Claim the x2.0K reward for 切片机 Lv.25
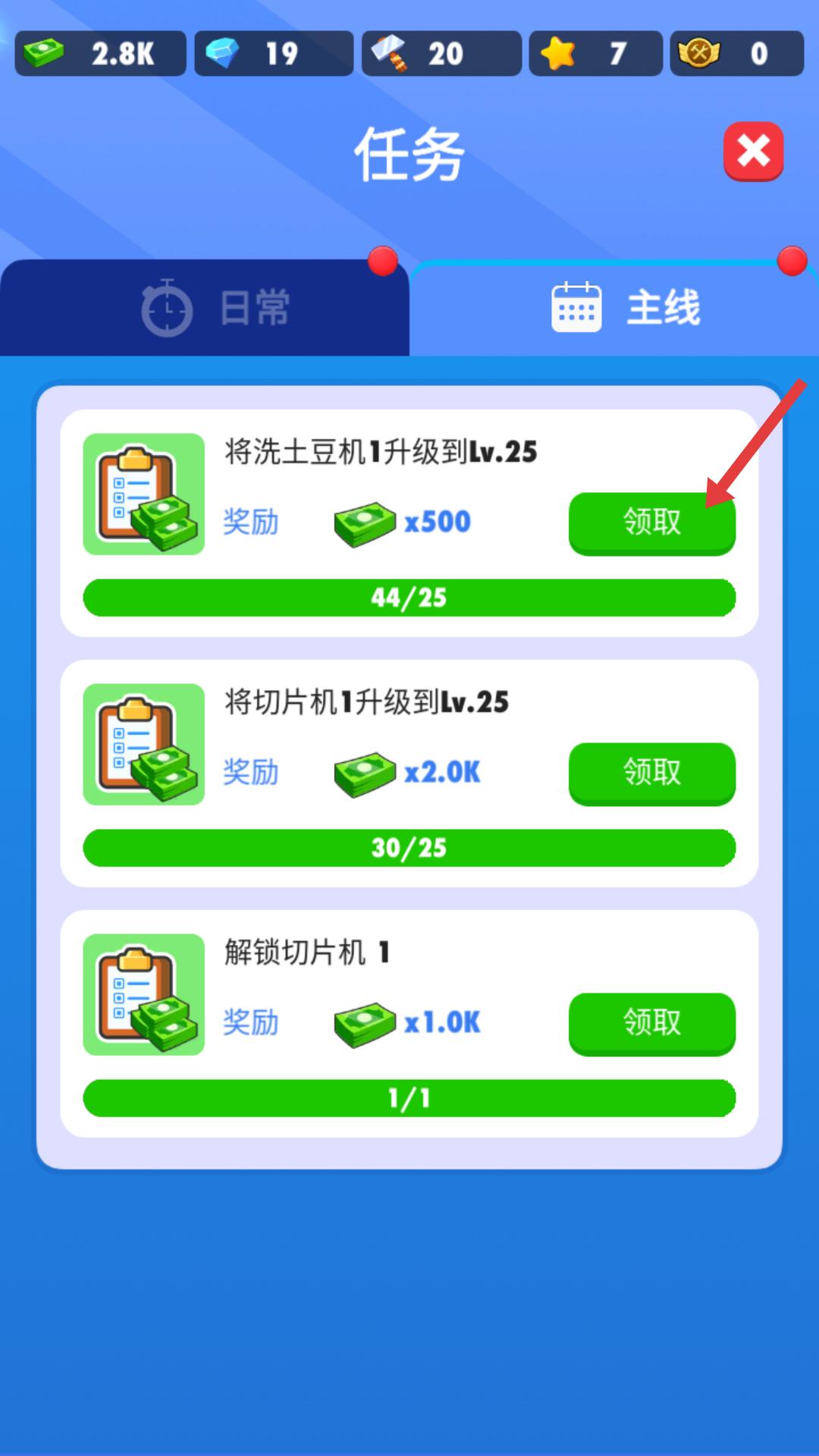Viewport: 819px width, 1456px height. (x=651, y=773)
